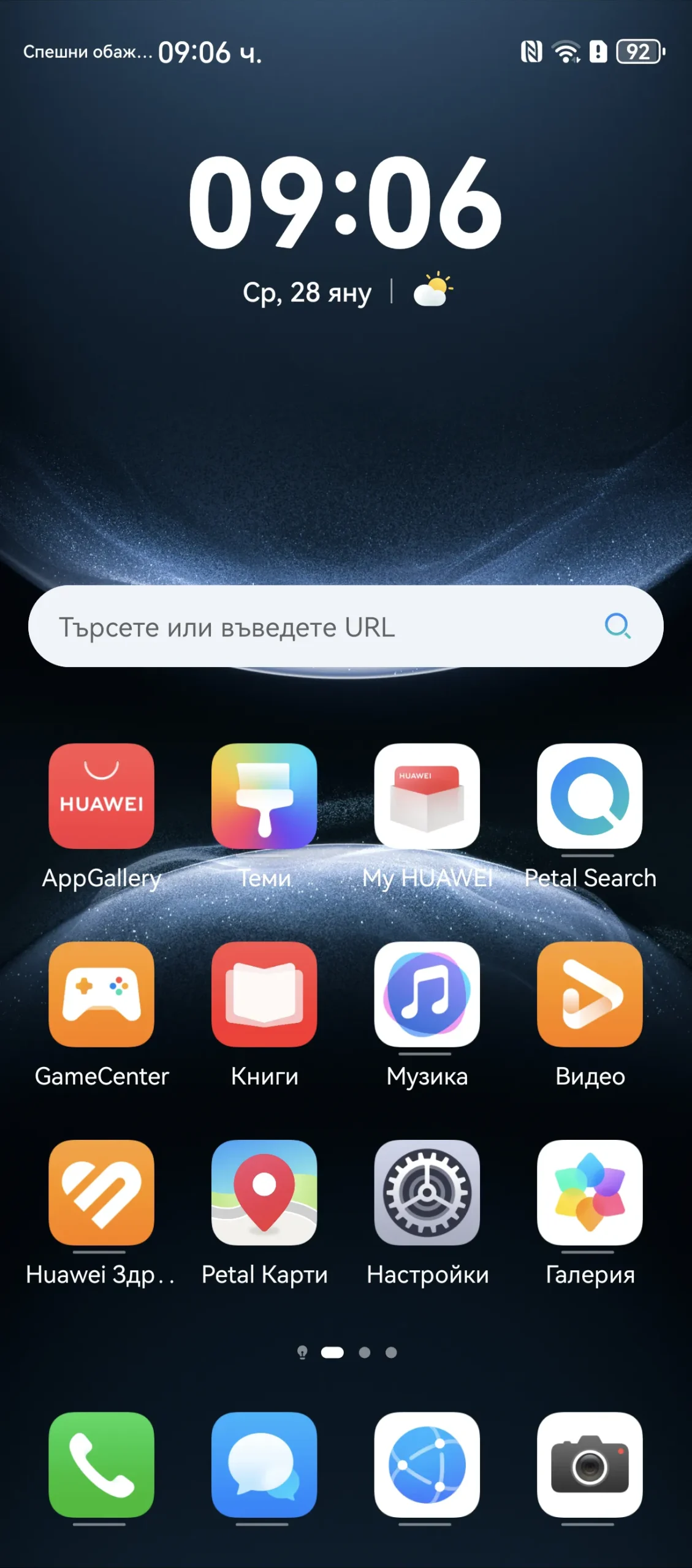
Task: Open the Messages app in the dock
Action: point(264,1464)
